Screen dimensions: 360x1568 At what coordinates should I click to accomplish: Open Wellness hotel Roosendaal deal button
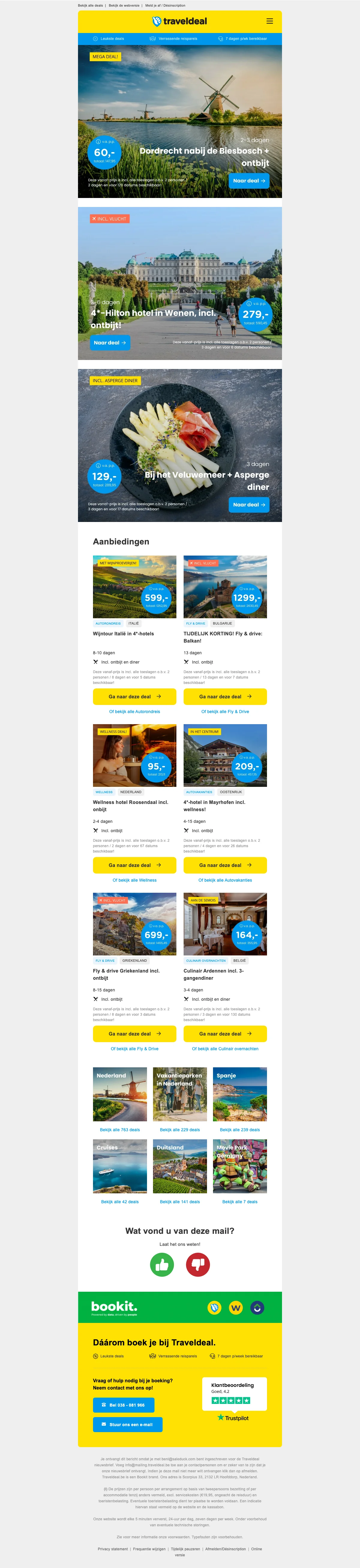[x=134, y=865]
